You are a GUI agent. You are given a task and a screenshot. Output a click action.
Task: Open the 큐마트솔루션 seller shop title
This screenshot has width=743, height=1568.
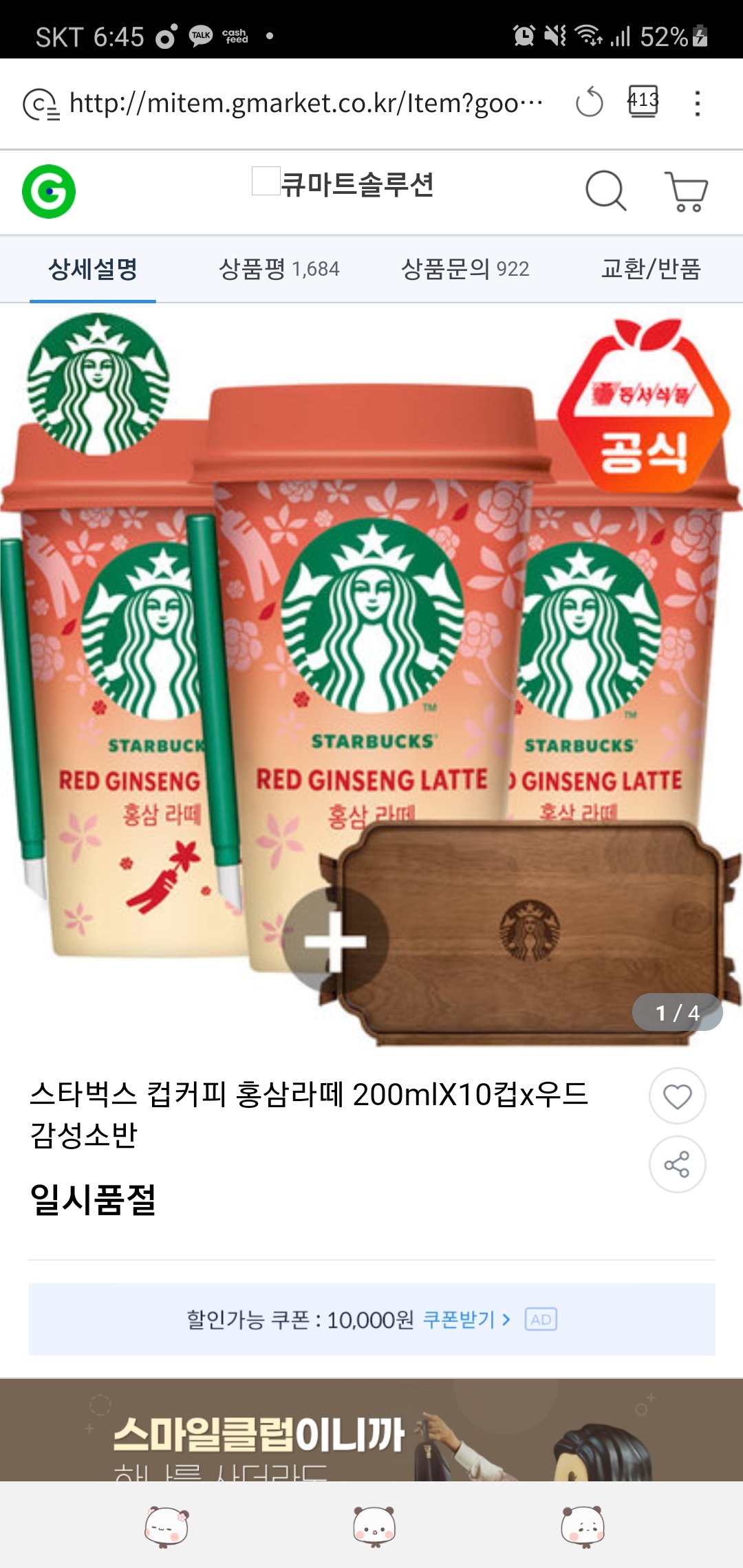click(x=356, y=184)
